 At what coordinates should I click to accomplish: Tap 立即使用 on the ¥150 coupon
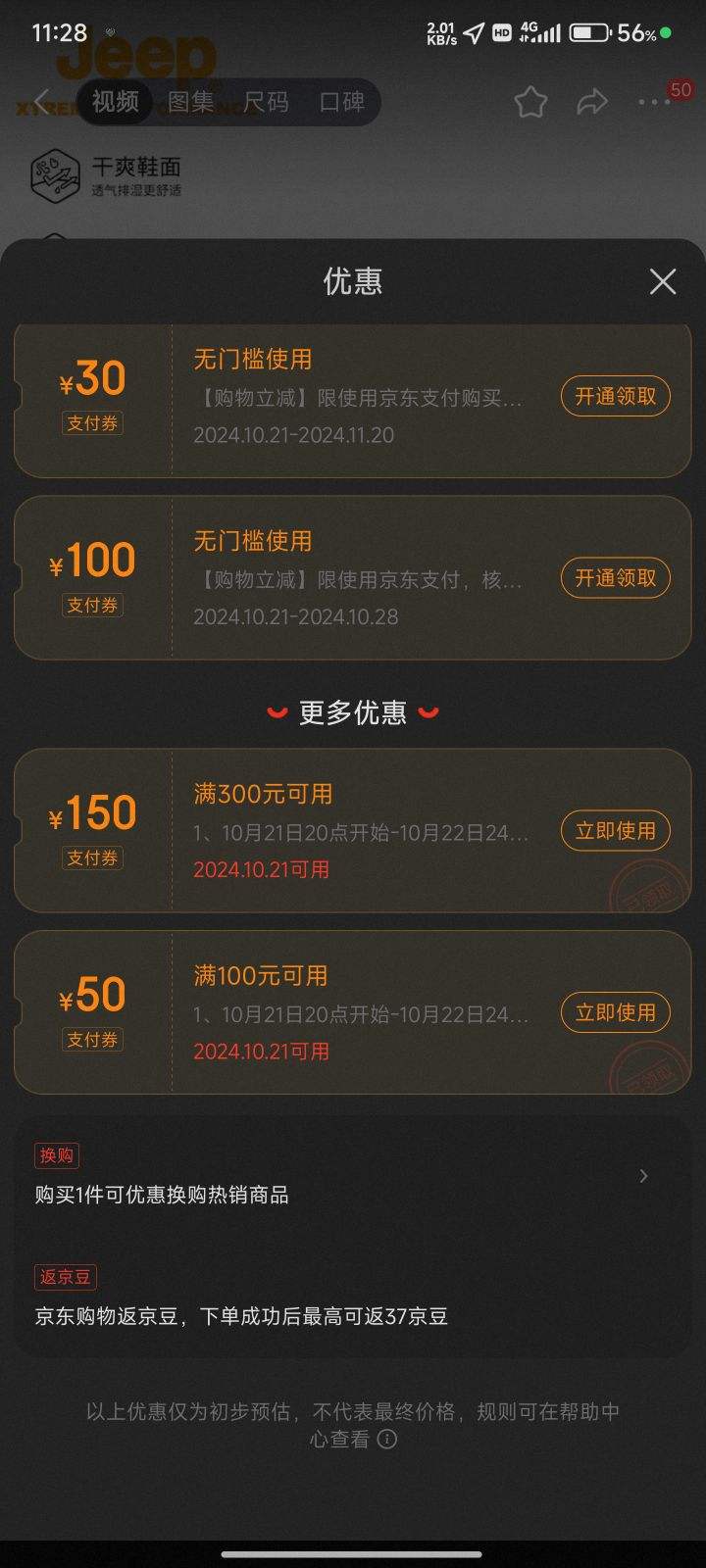click(615, 831)
